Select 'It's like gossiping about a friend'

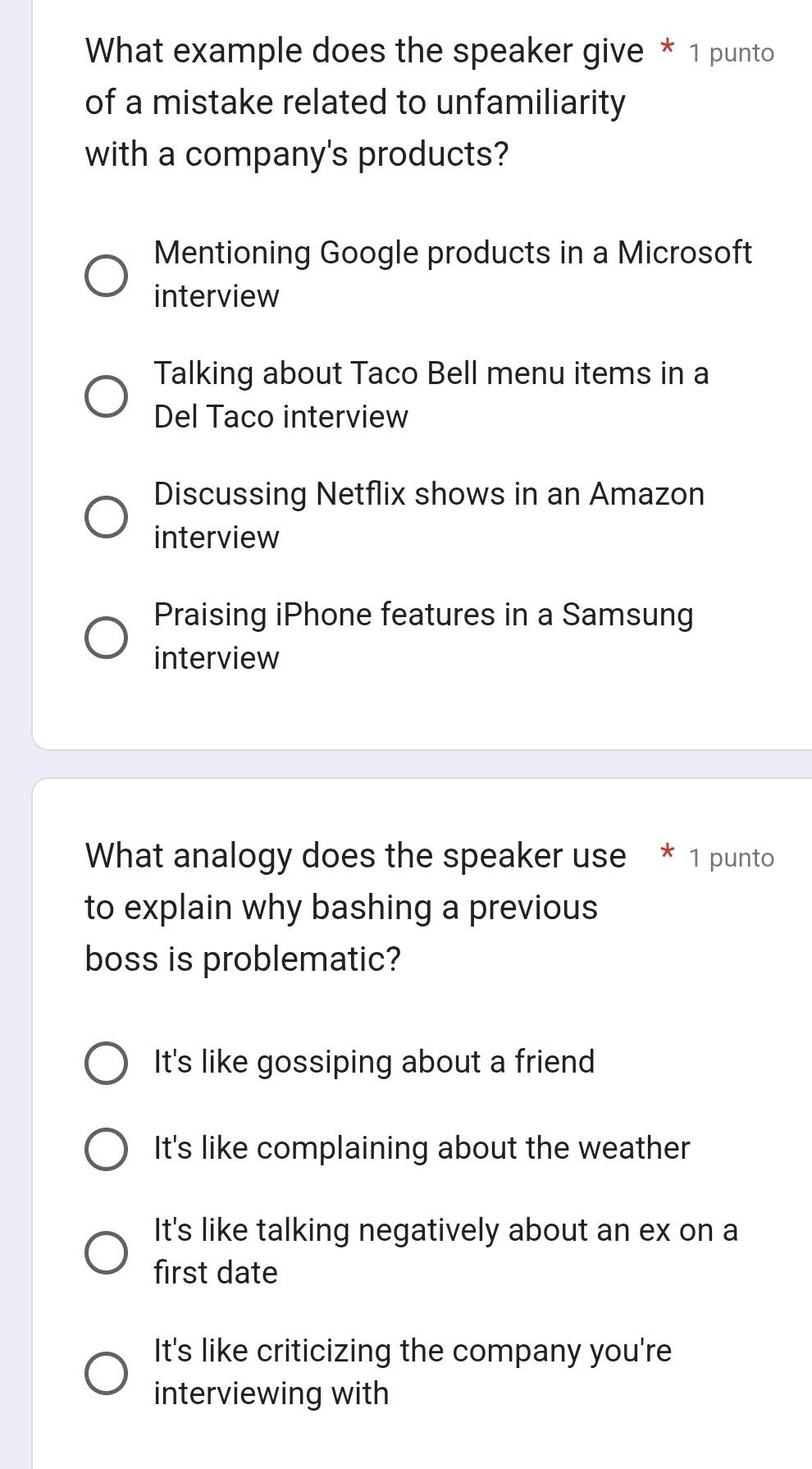pyautogui.click(x=107, y=1063)
